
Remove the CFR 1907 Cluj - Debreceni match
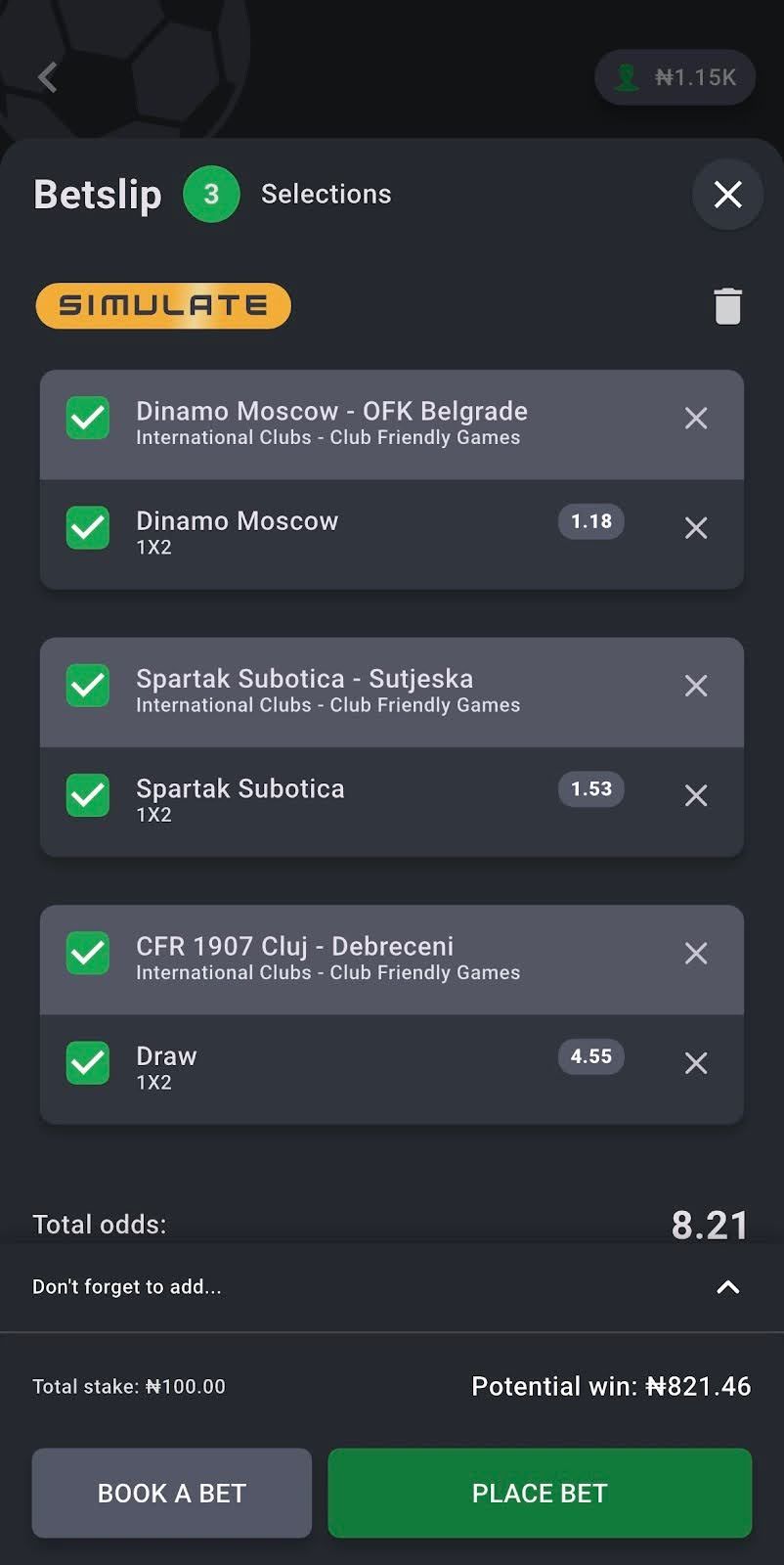click(695, 953)
